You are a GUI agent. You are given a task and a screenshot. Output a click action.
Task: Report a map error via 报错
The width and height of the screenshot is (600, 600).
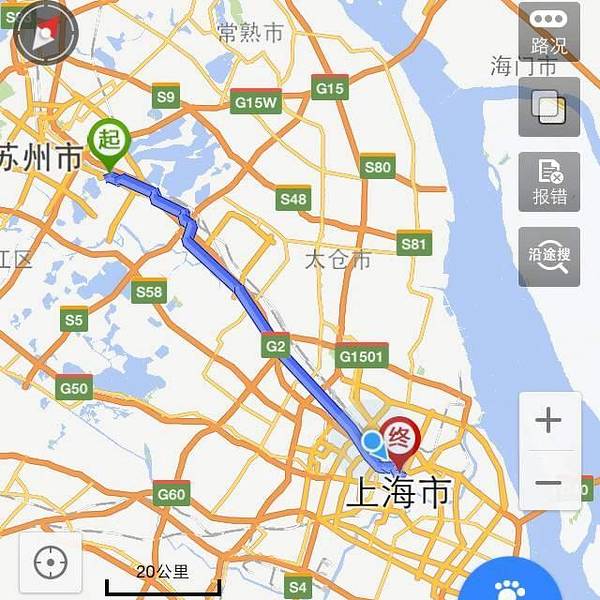coord(549,181)
